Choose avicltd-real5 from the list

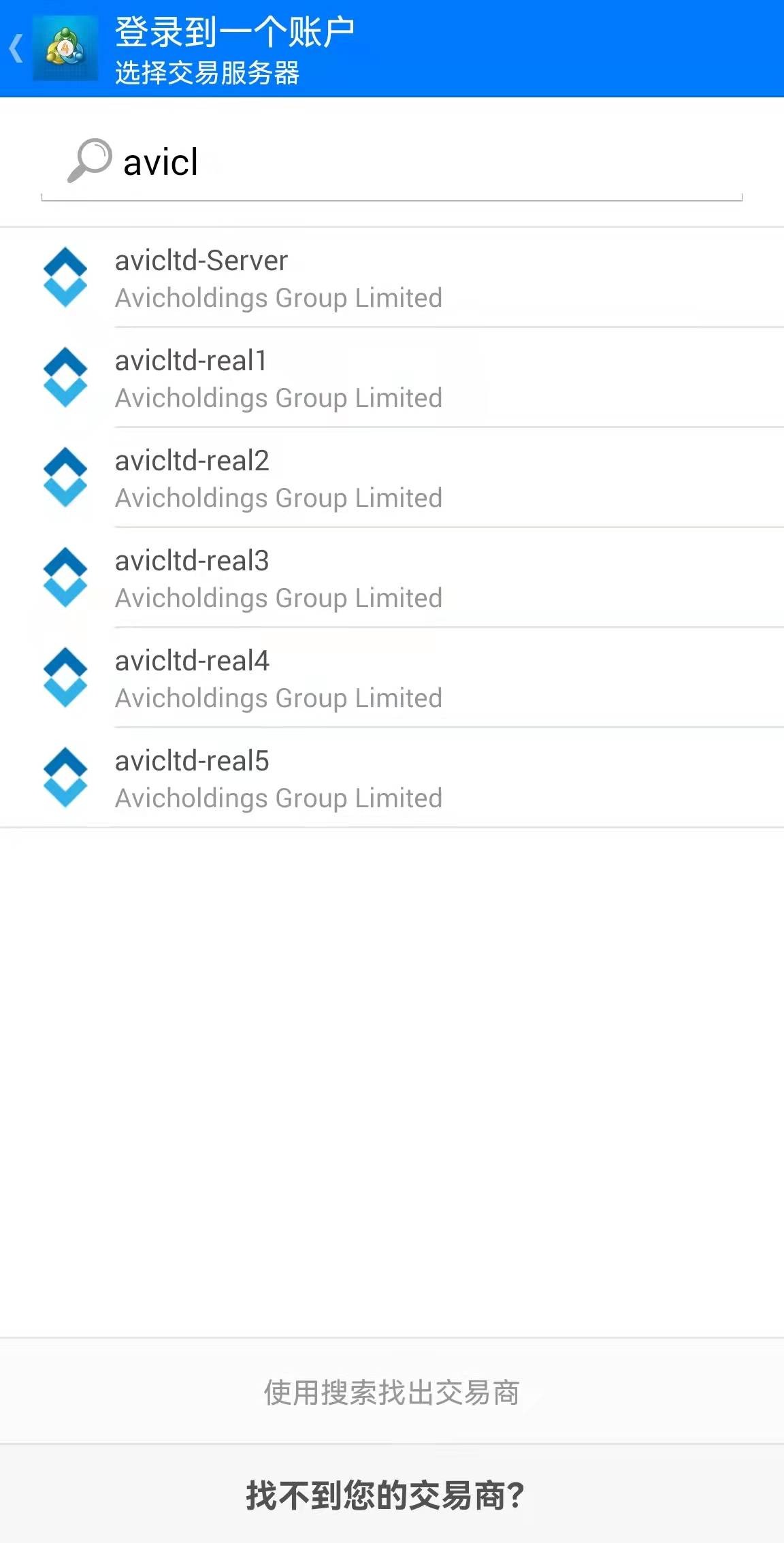click(x=392, y=778)
